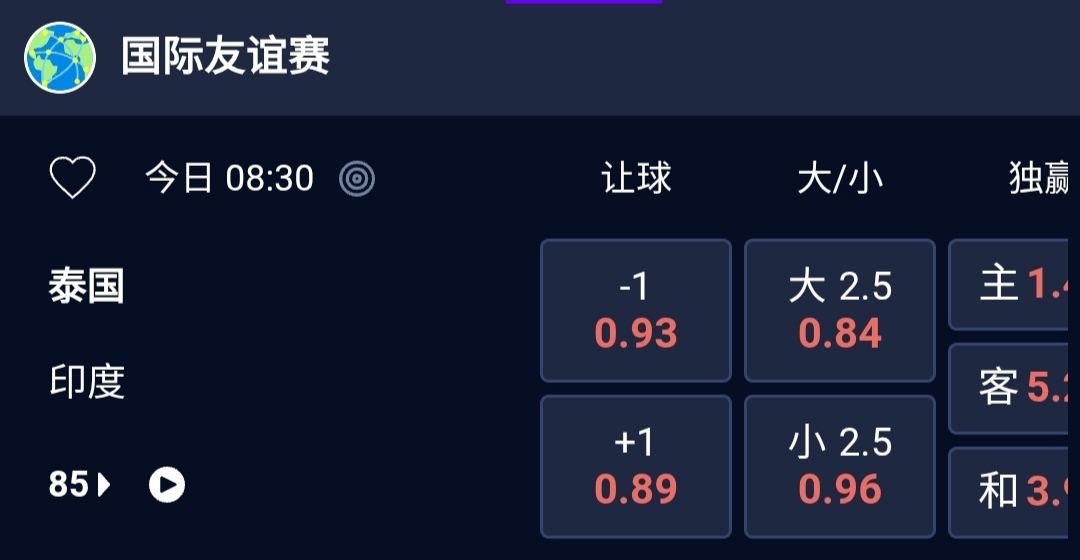
Task: Open the 国际友谊赛 league header
Action: [x=225, y=57]
